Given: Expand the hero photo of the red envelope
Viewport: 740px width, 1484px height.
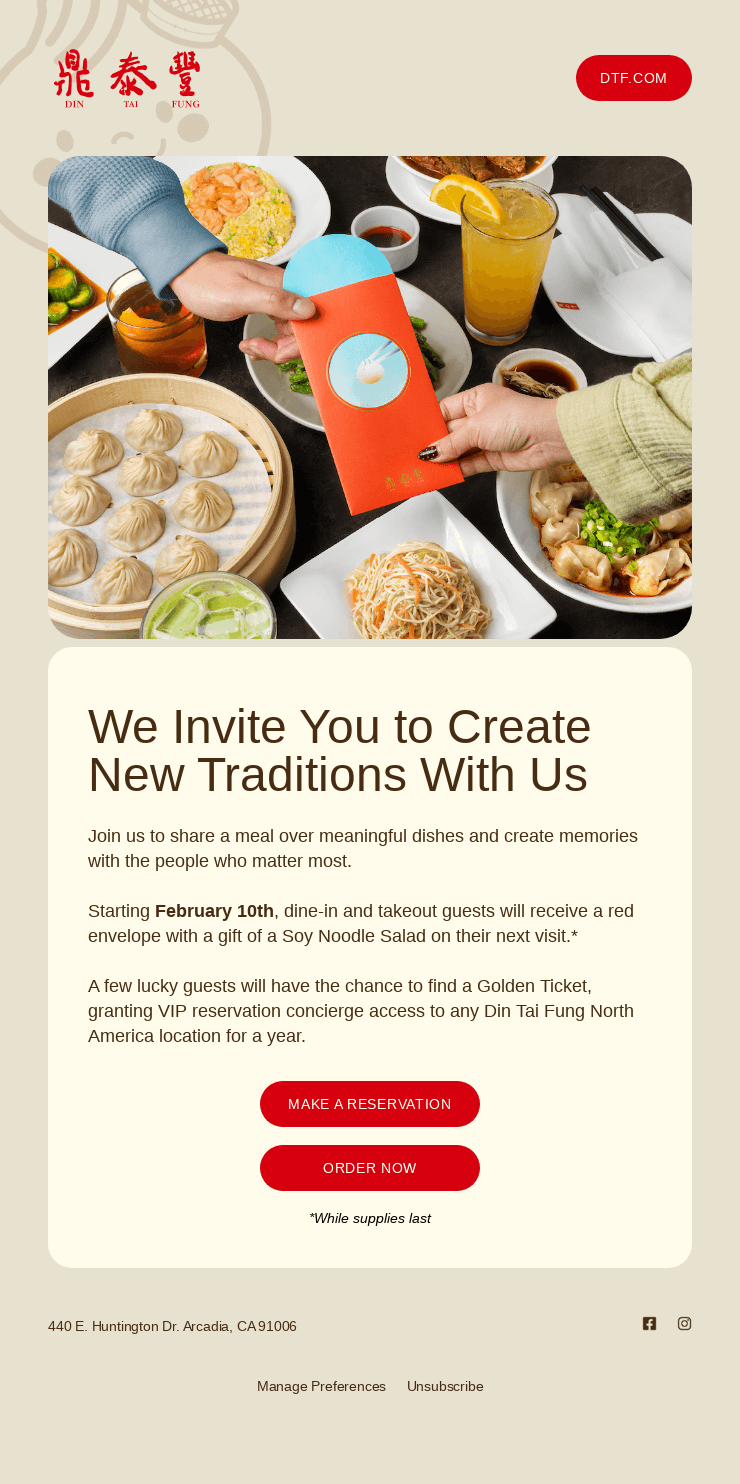Looking at the screenshot, I should (x=370, y=396).
